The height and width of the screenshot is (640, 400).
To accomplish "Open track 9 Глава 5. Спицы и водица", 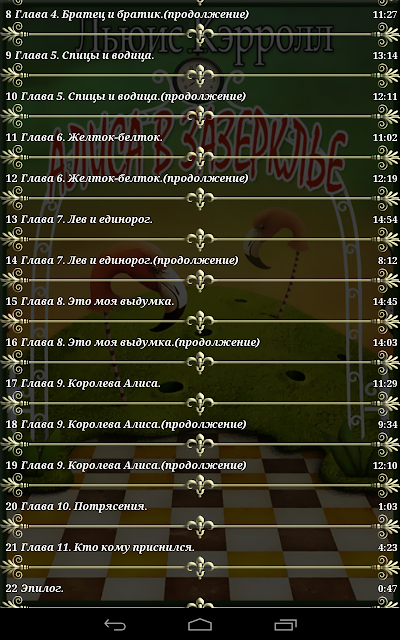I will (200, 56).
